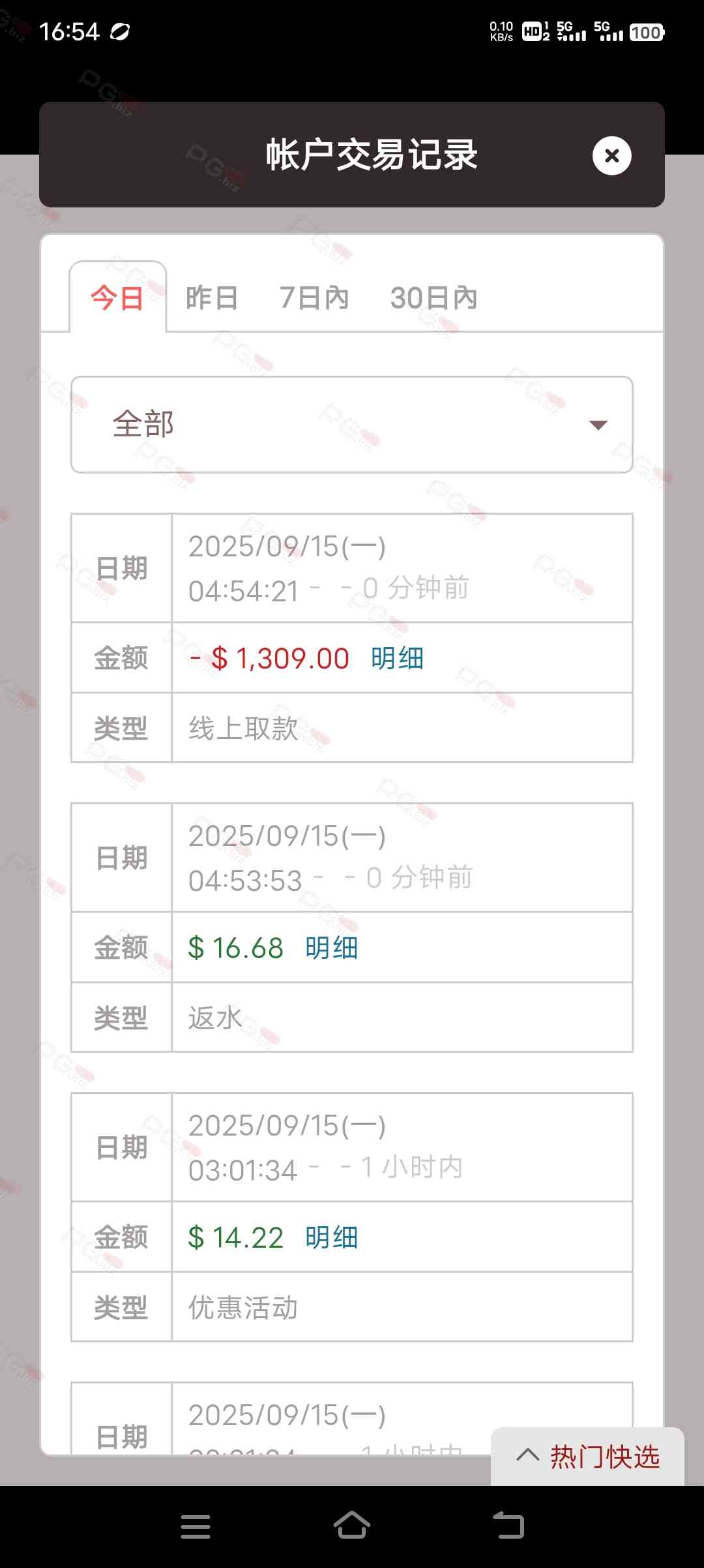The image size is (704, 1568).
Task: Close the 帐户交易记录 dialog
Action: coord(611,155)
